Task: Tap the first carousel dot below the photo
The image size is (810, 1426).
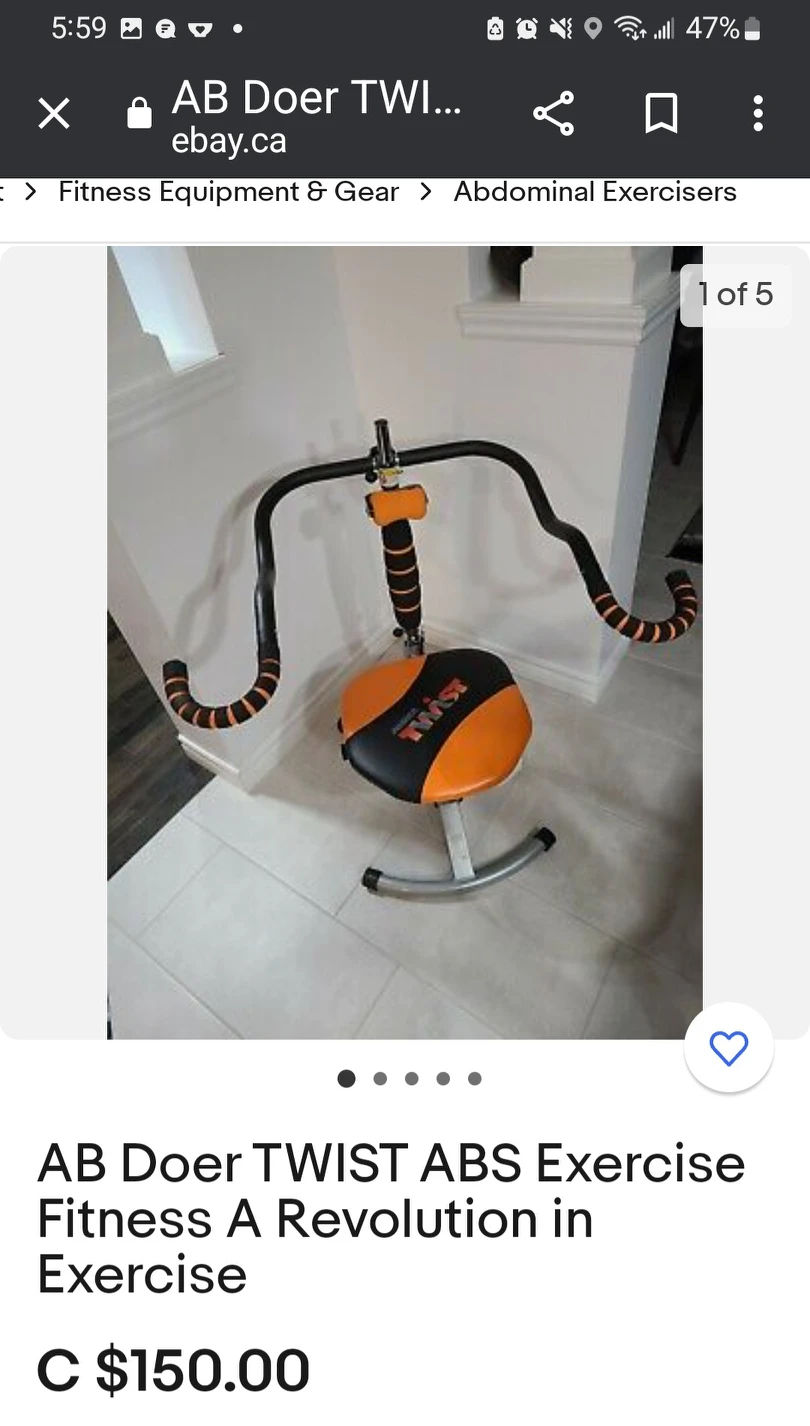Action: [x=346, y=1078]
